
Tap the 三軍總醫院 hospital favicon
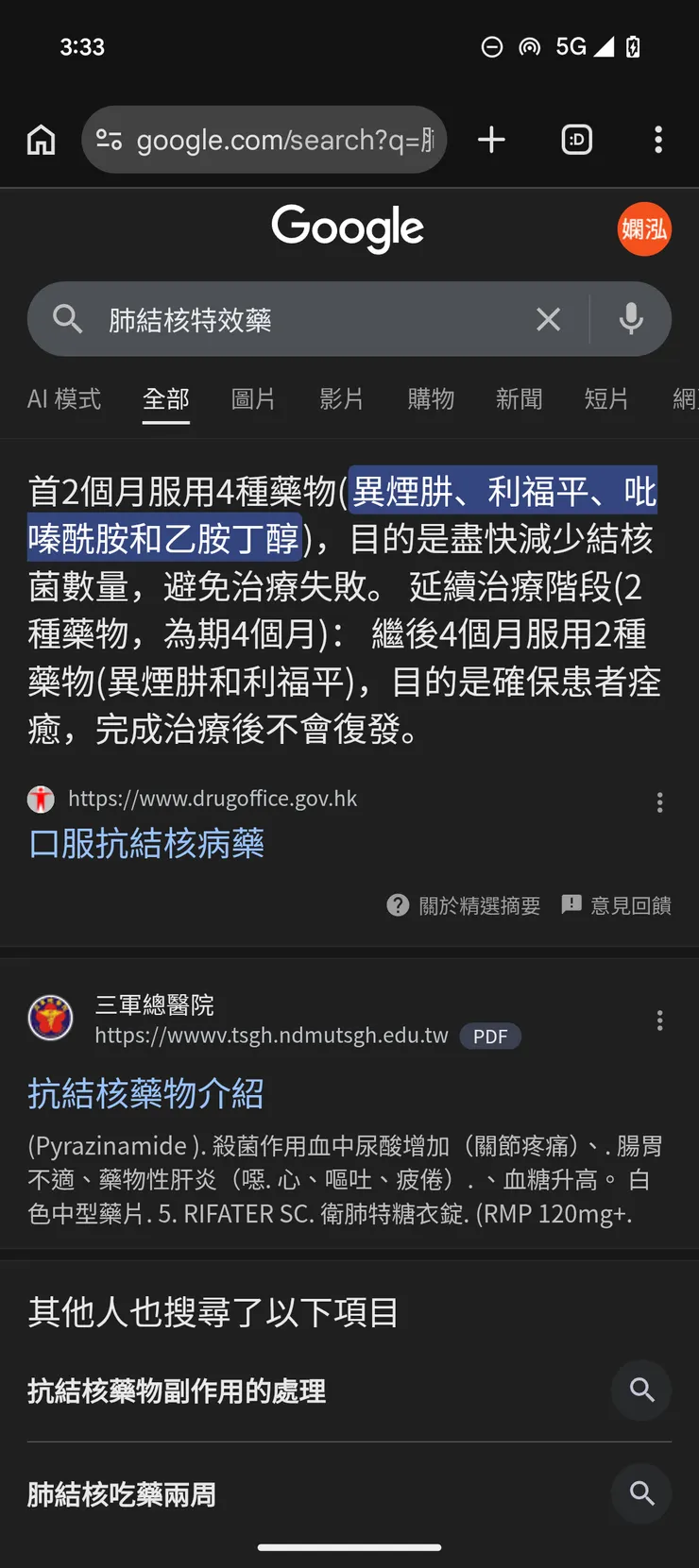tap(50, 1019)
